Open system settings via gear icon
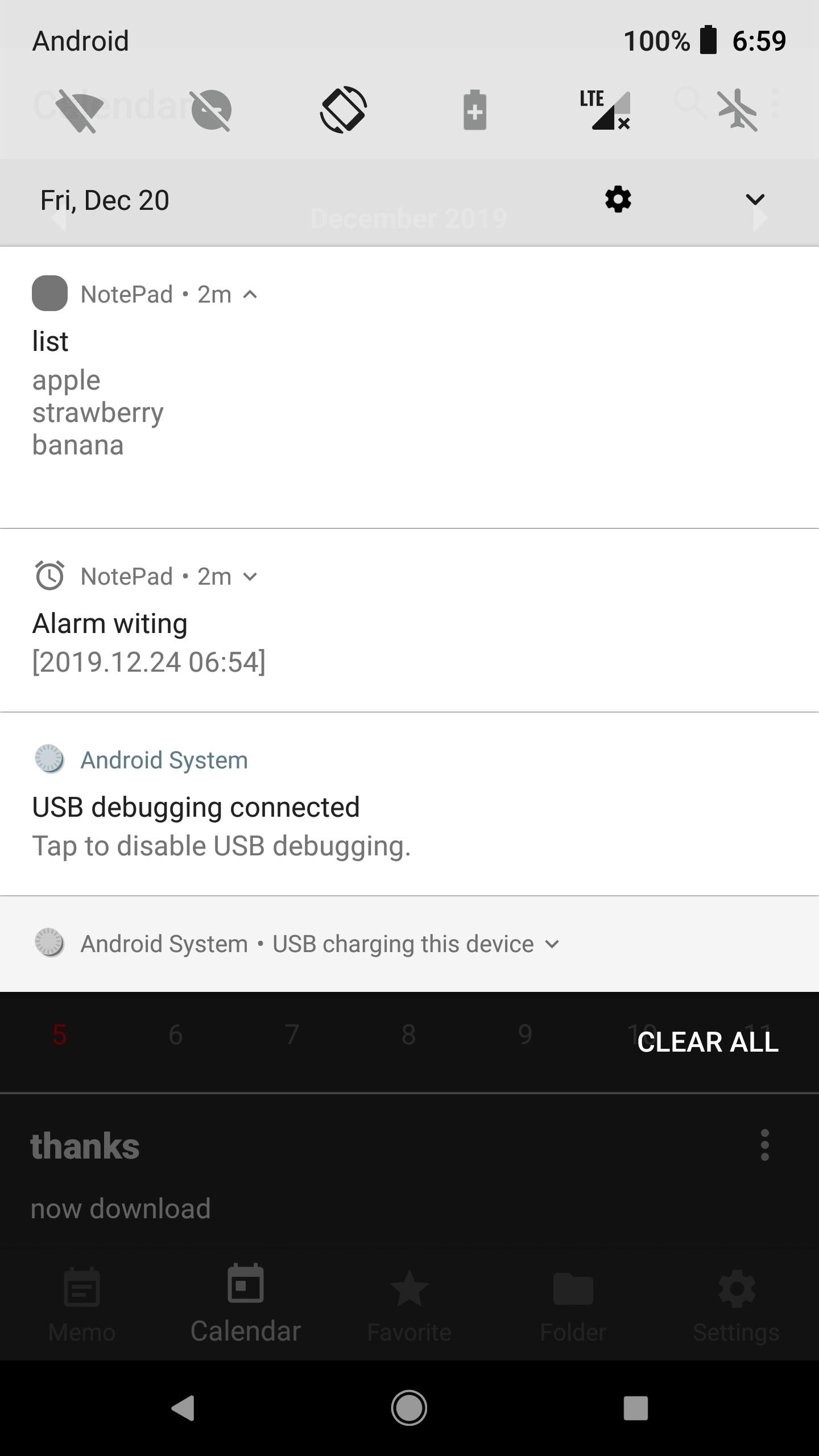819x1456 pixels. pyautogui.click(x=618, y=200)
